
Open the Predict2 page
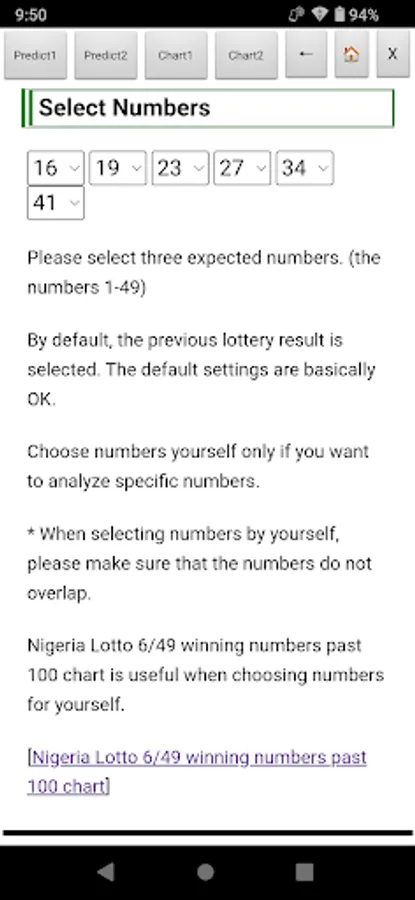click(x=106, y=55)
